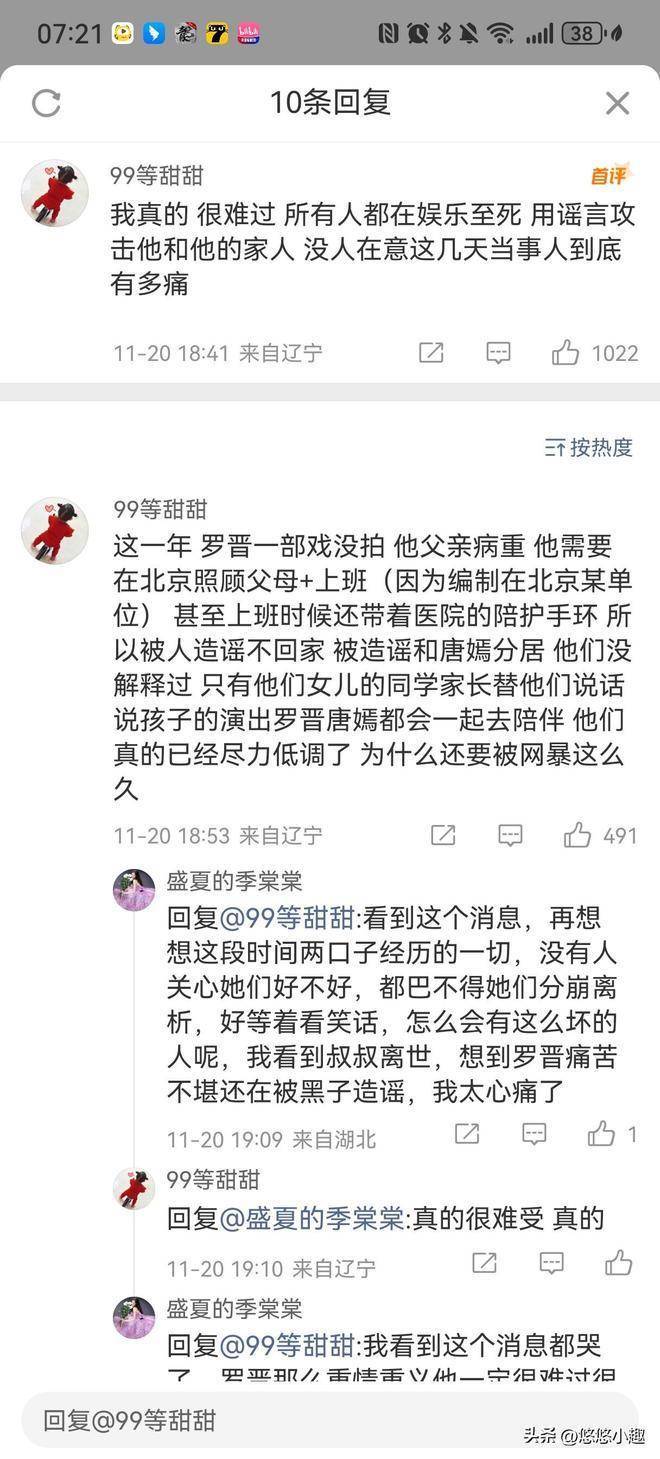This screenshot has width=660, height=1459.
Task: Open 盛夏的季棠棠's profile by username at 19:09
Action: [234, 881]
